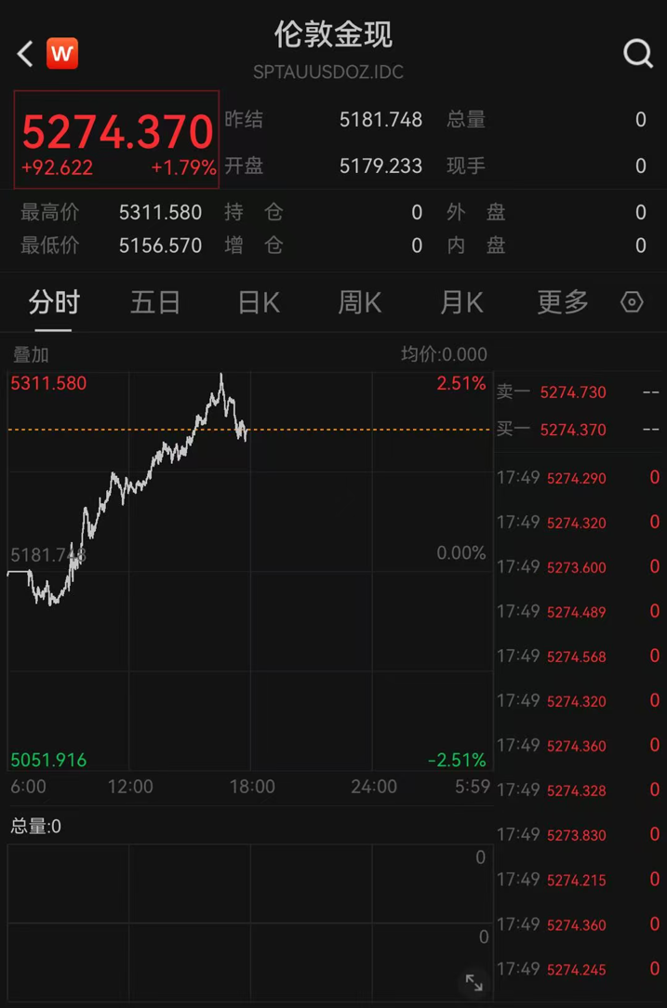The image size is (667, 1008).
Task: Select the 日K chart tab
Action: click(x=258, y=302)
